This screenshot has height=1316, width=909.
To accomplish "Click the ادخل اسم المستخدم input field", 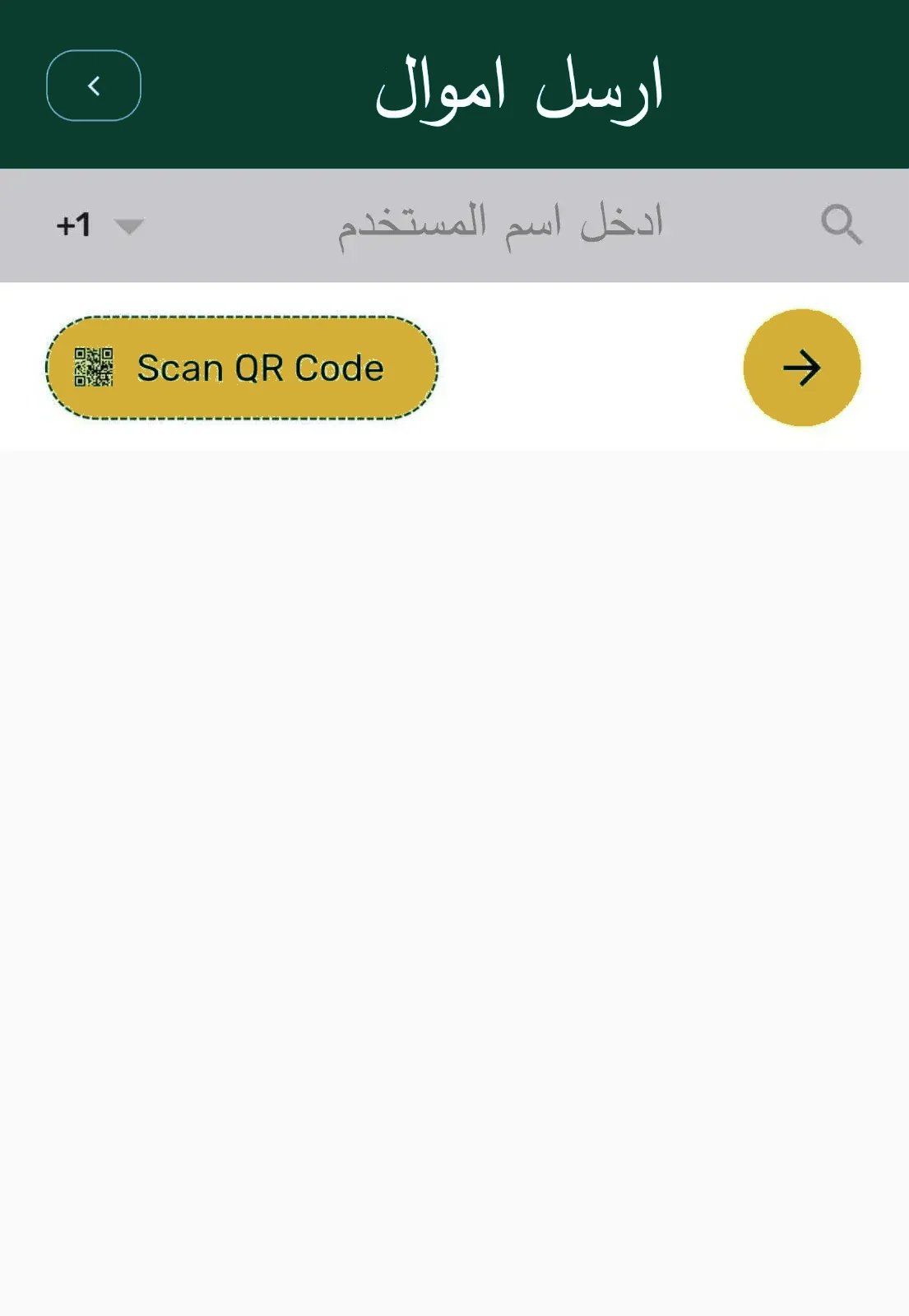I will pyautogui.click(x=502, y=222).
